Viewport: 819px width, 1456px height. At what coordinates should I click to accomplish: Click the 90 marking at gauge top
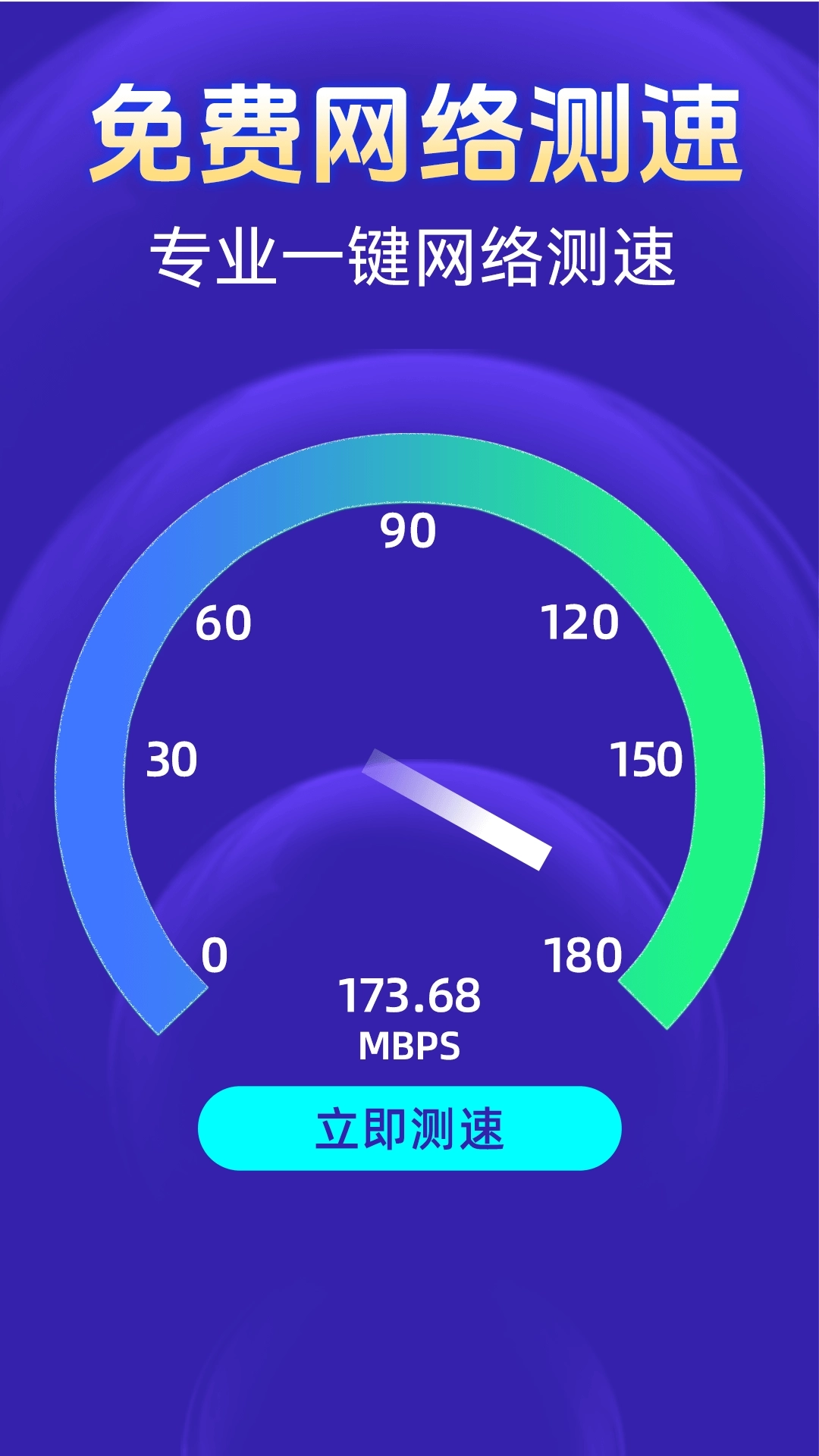pyautogui.click(x=409, y=531)
